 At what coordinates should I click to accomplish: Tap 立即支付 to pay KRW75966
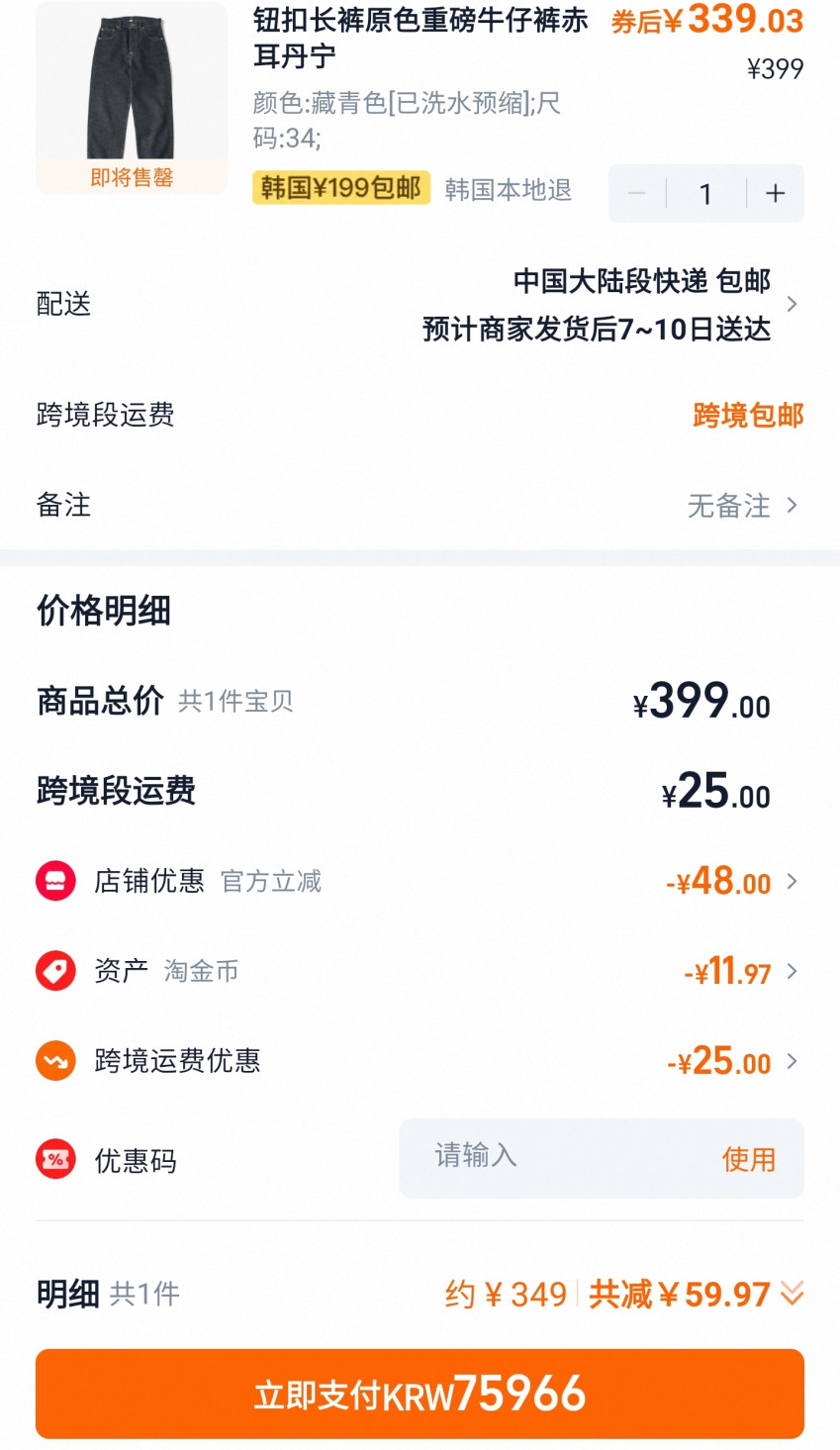click(x=420, y=1394)
